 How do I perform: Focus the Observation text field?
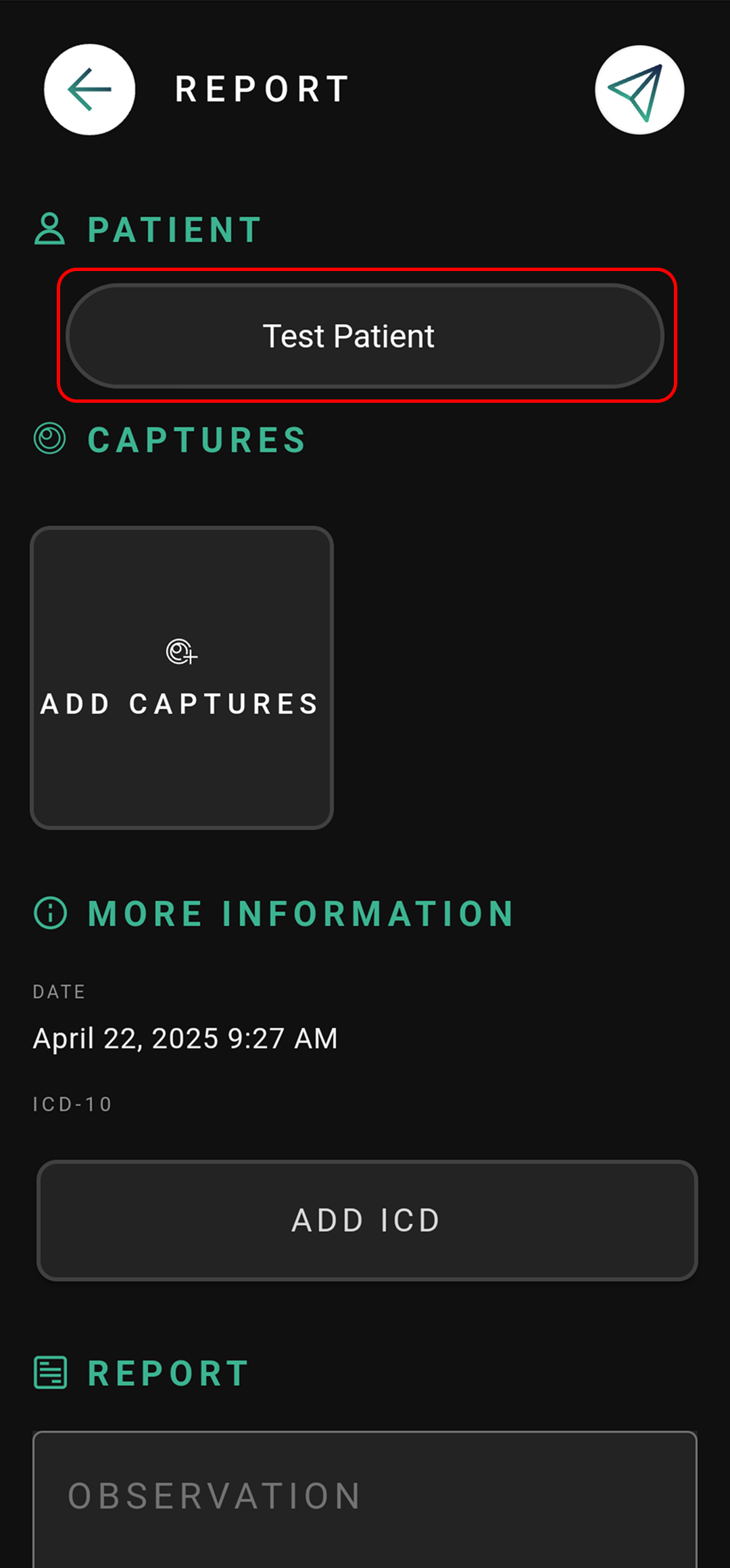(x=365, y=1499)
